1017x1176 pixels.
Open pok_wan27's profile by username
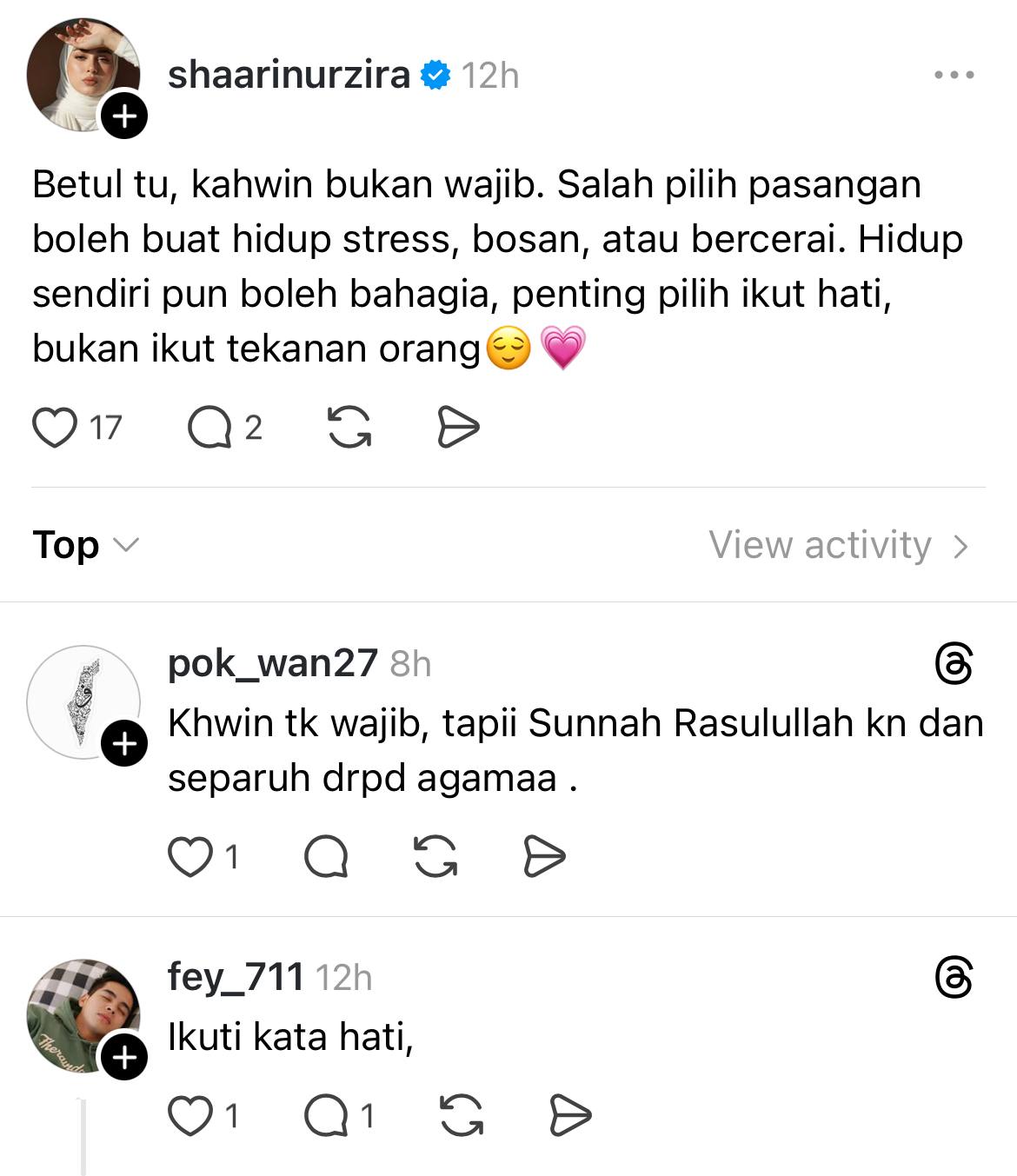(272, 663)
